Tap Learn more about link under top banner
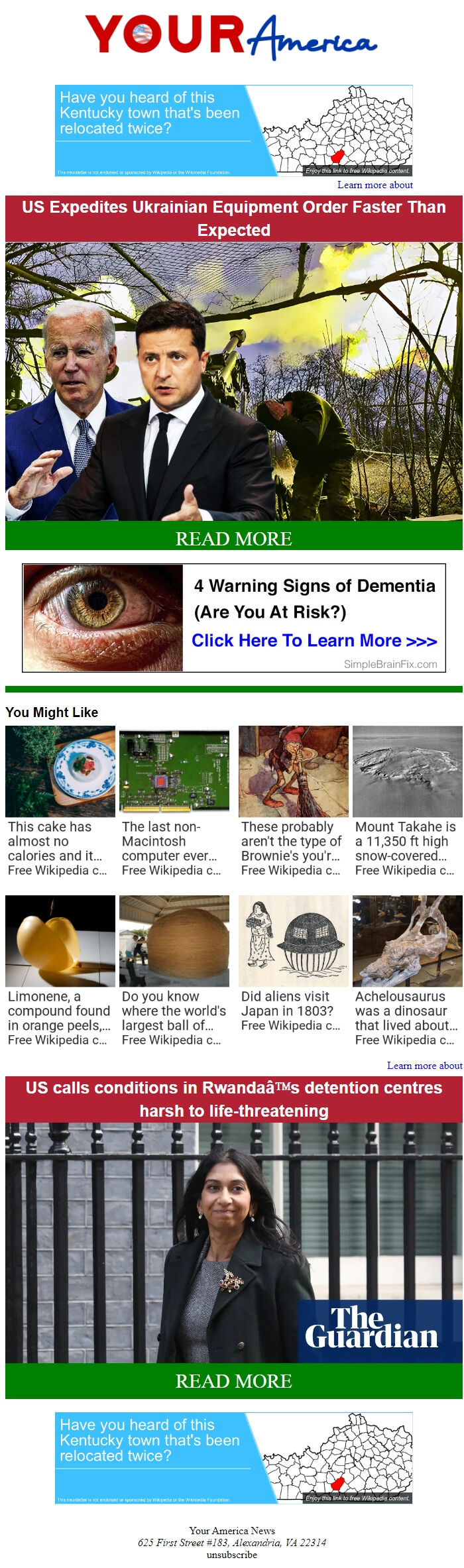 point(375,185)
